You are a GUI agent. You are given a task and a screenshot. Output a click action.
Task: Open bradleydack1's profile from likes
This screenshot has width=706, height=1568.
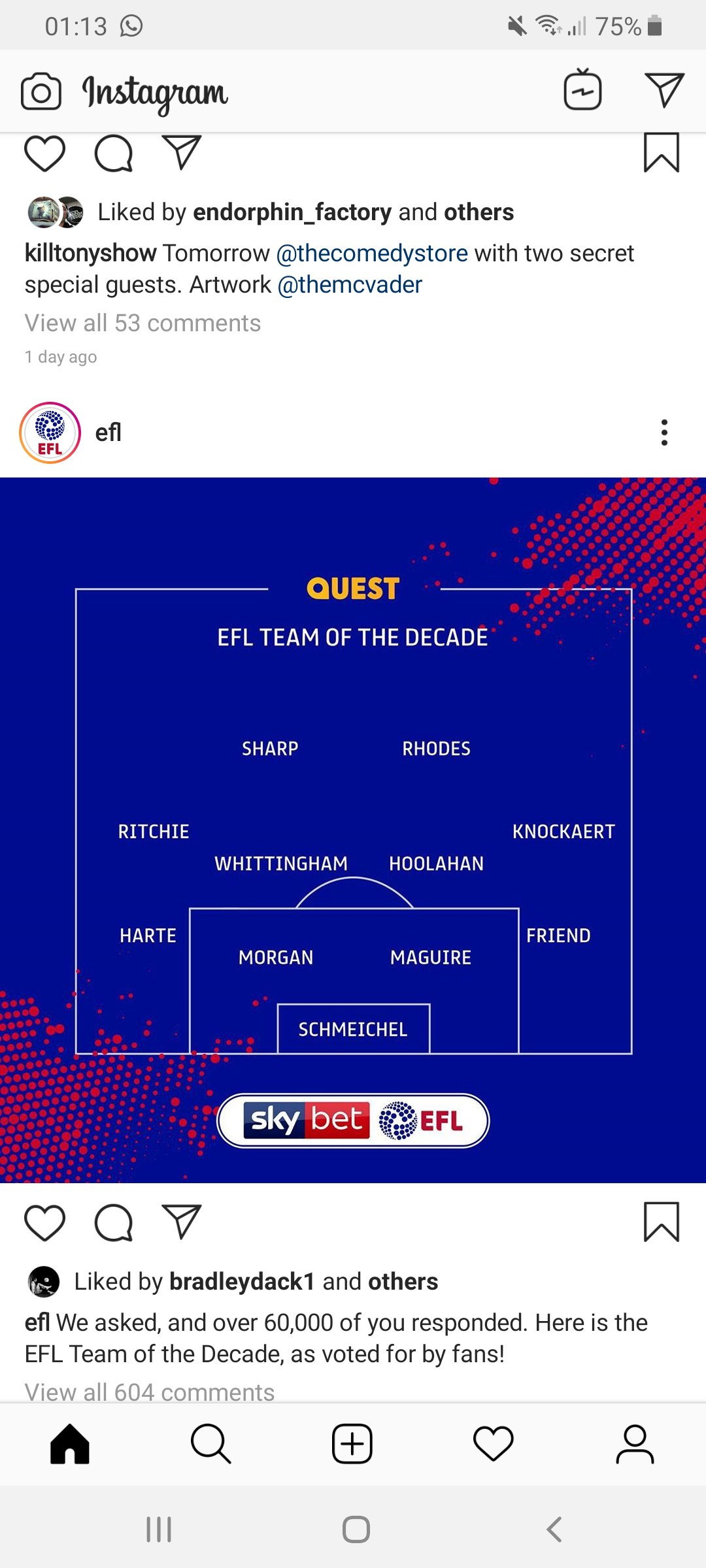pyautogui.click(x=242, y=1281)
